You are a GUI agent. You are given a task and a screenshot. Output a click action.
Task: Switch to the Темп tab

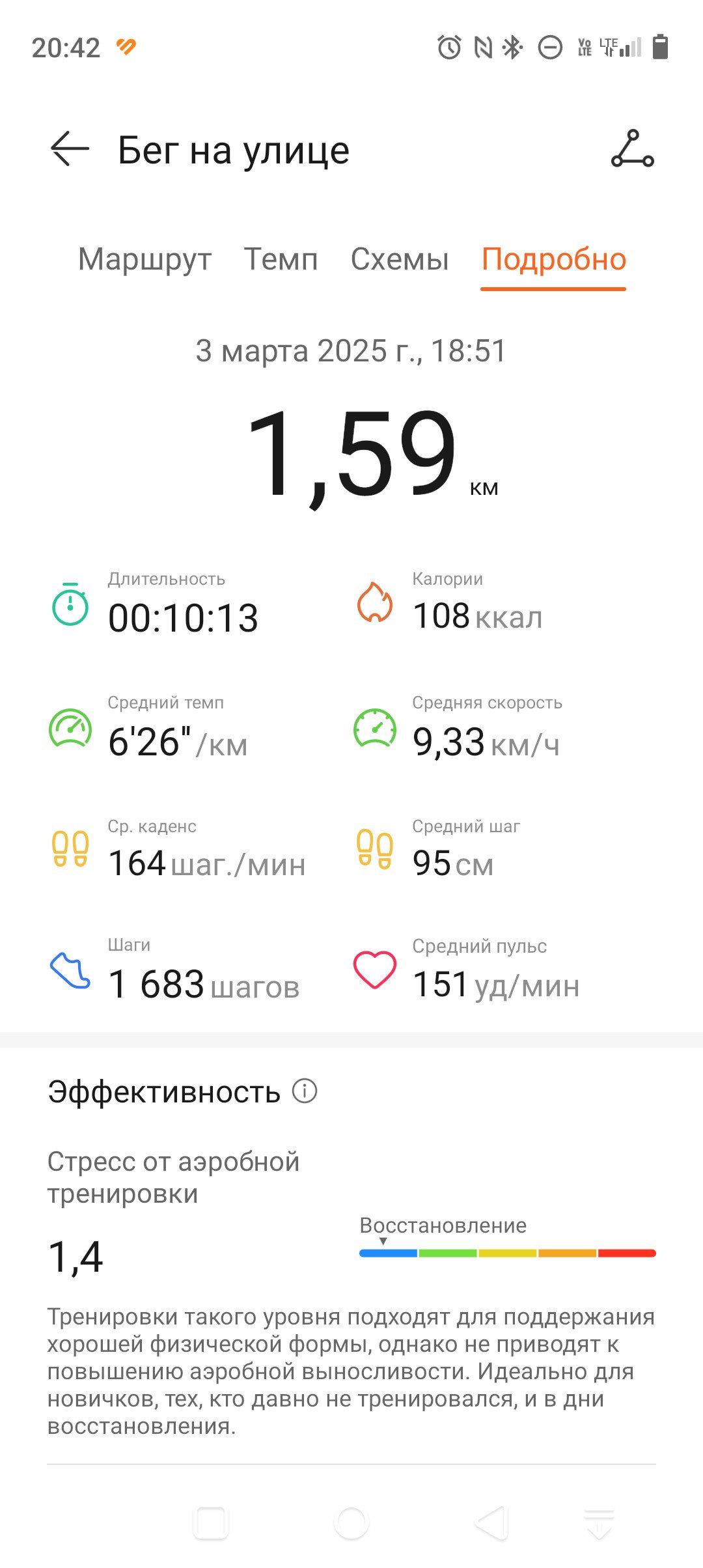pos(281,259)
